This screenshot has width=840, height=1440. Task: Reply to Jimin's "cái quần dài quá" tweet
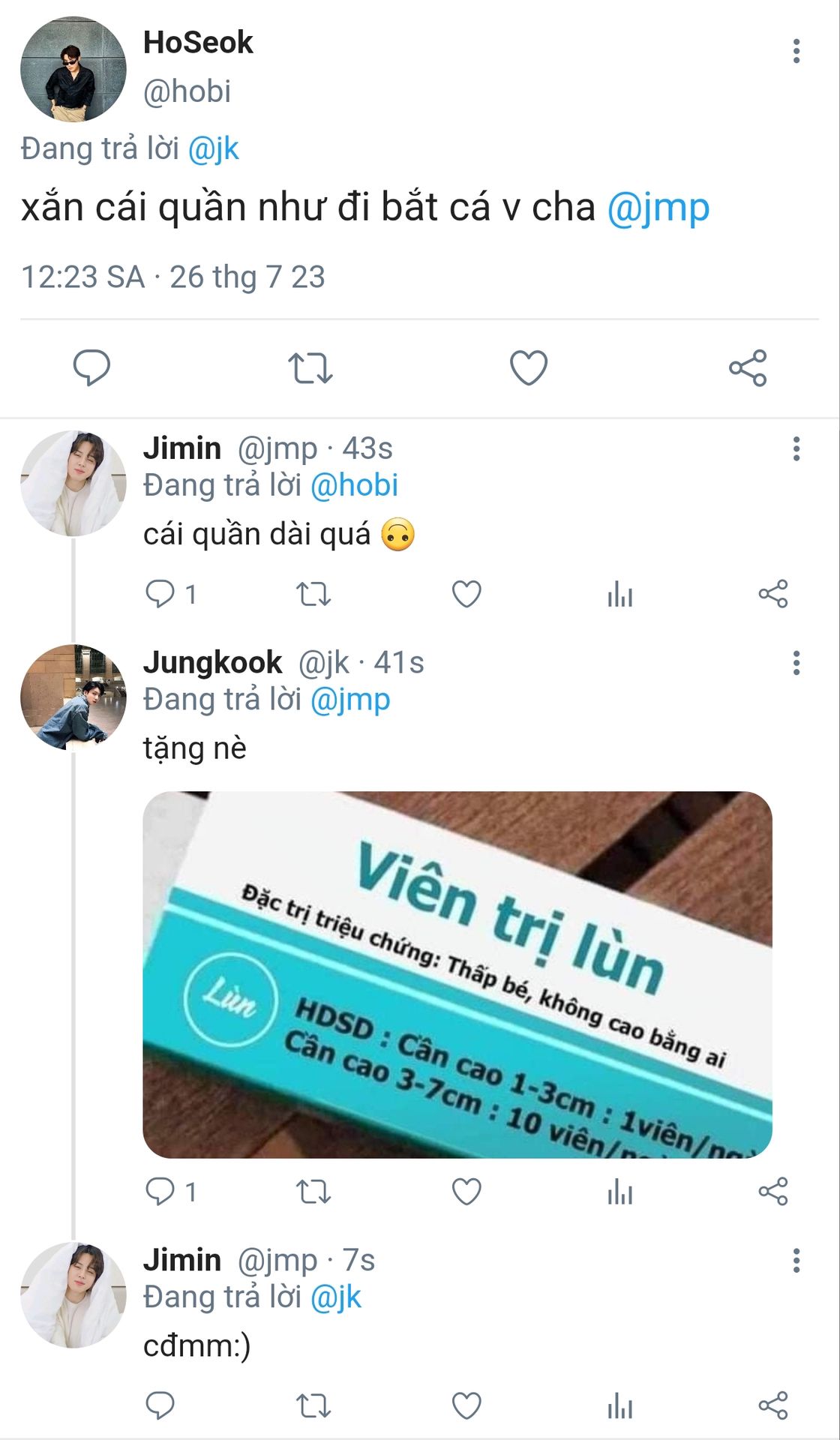click(160, 594)
